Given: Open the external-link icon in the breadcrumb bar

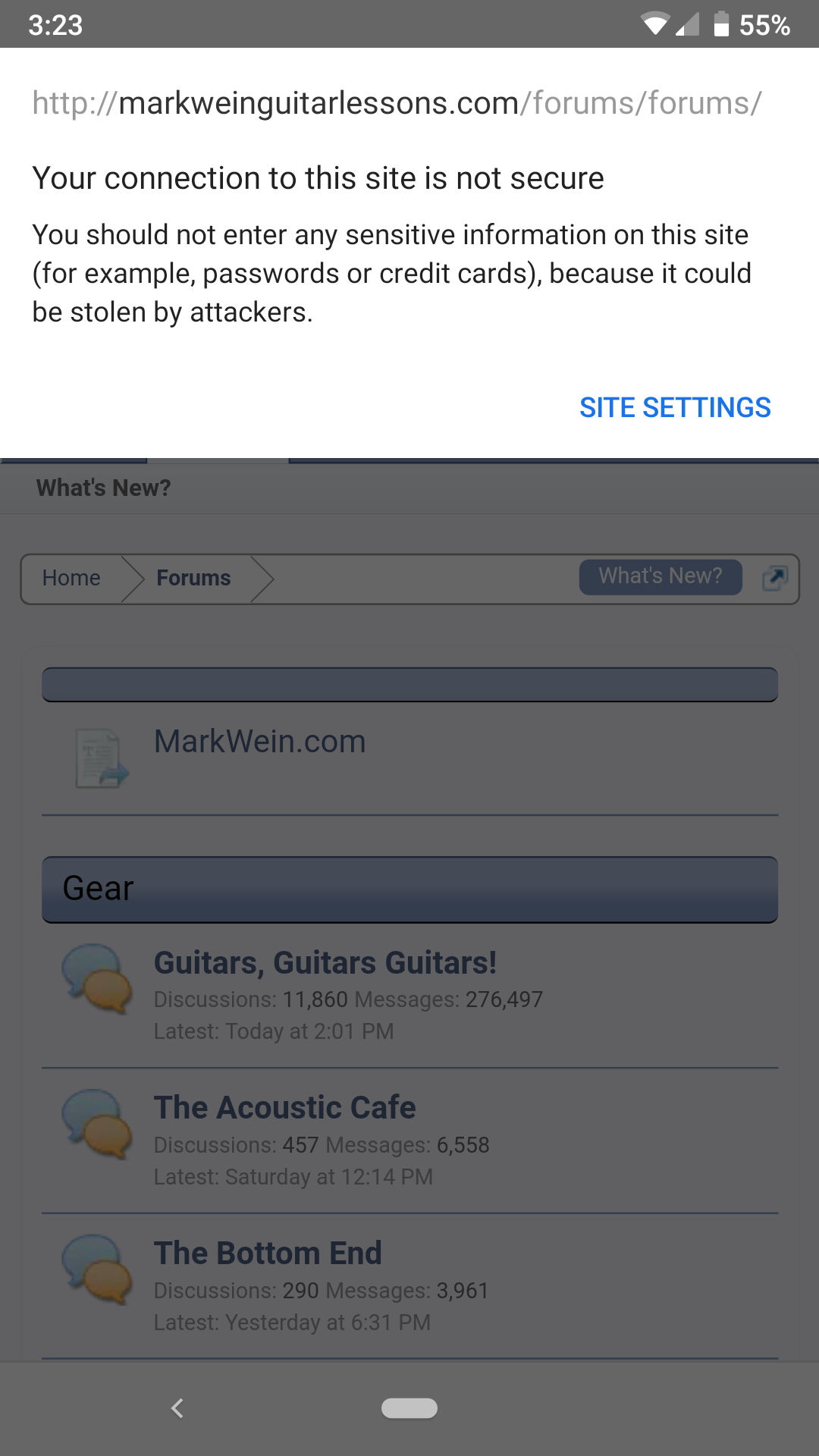Looking at the screenshot, I should [x=776, y=578].
